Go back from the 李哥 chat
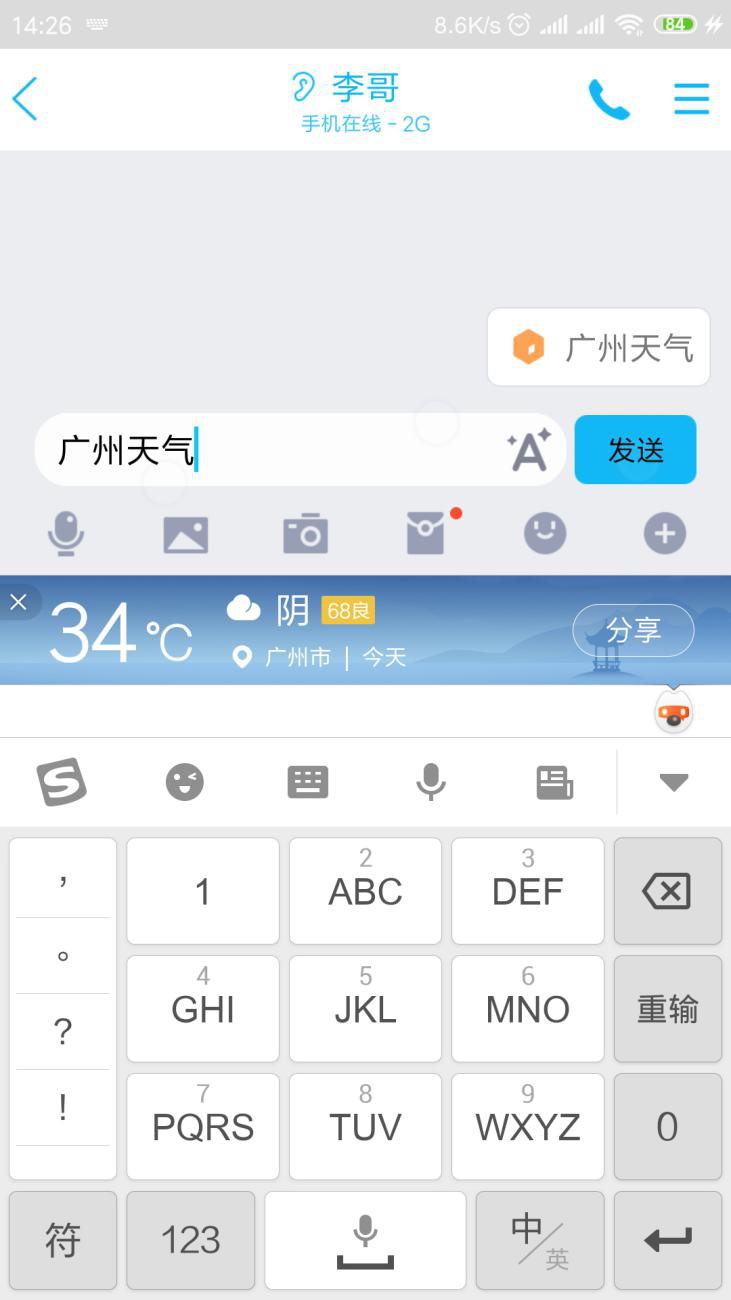The height and width of the screenshot is (1300, 731). coord(25,99)
